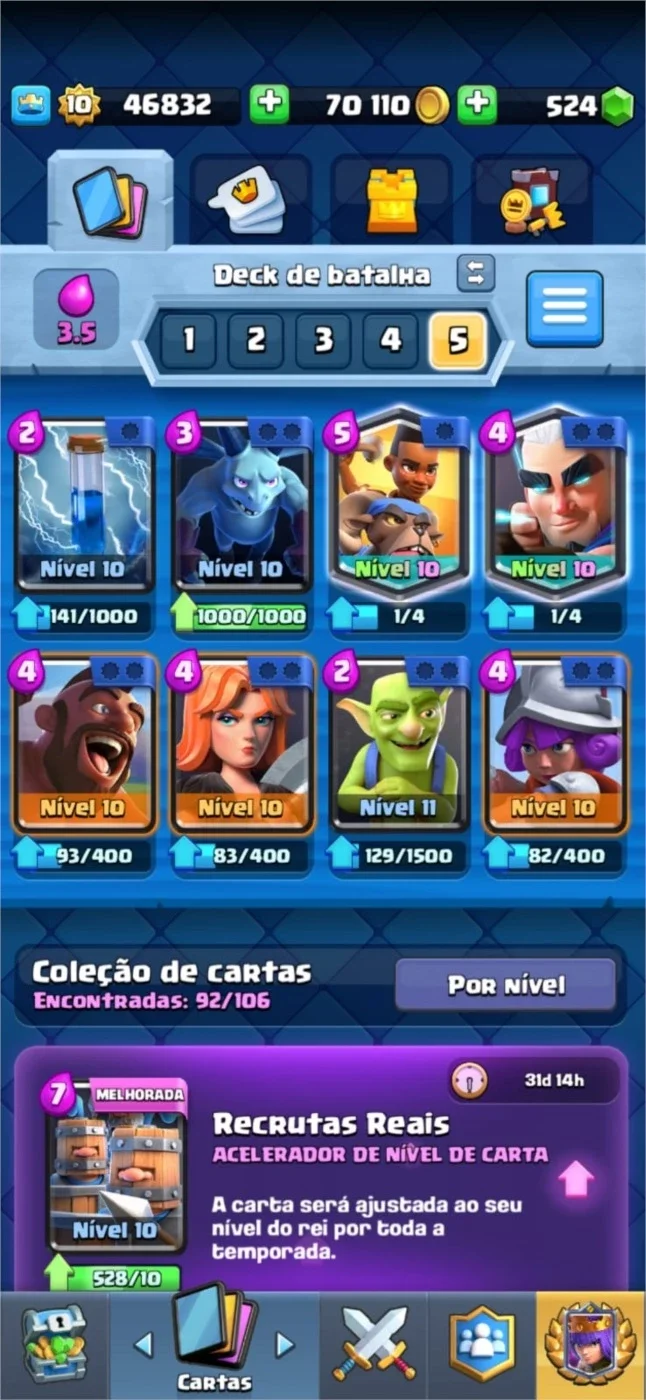Open the deck options hamburger menu

coord(565,309)
